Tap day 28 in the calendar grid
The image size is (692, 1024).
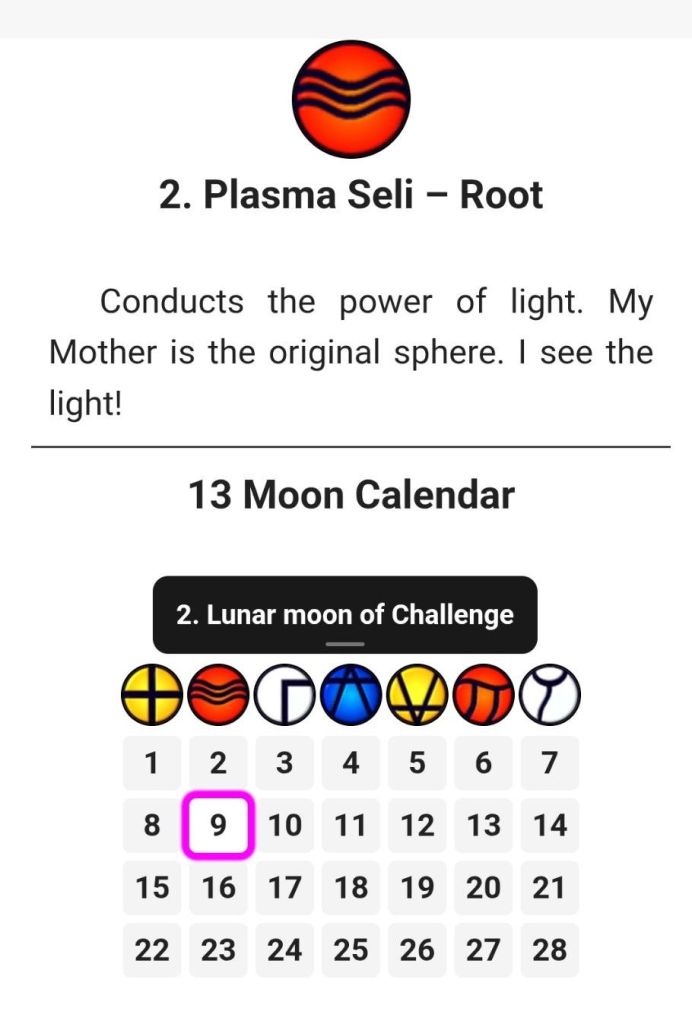pos(550,950)
